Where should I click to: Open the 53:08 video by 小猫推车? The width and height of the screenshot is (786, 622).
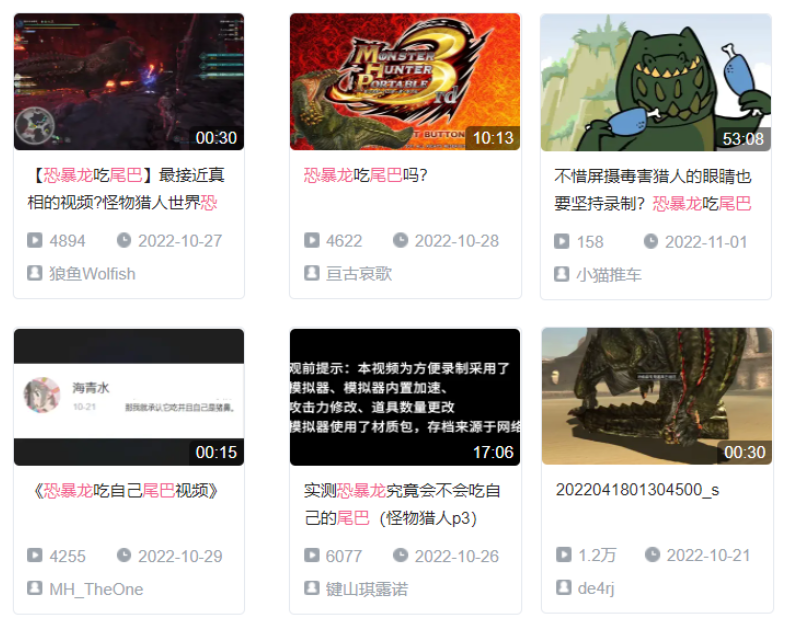656,82
